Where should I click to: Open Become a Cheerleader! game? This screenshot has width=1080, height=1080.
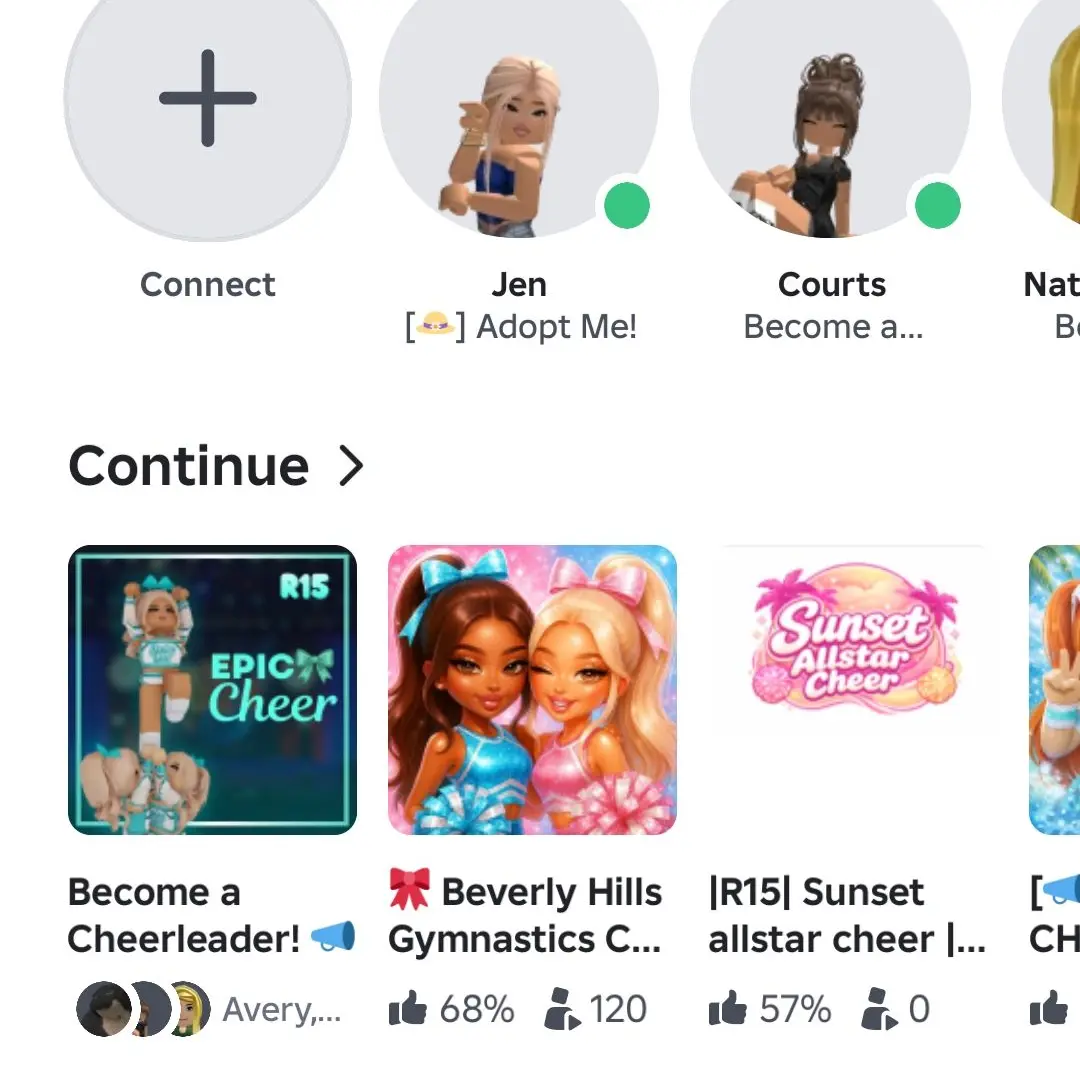point(212,690)
